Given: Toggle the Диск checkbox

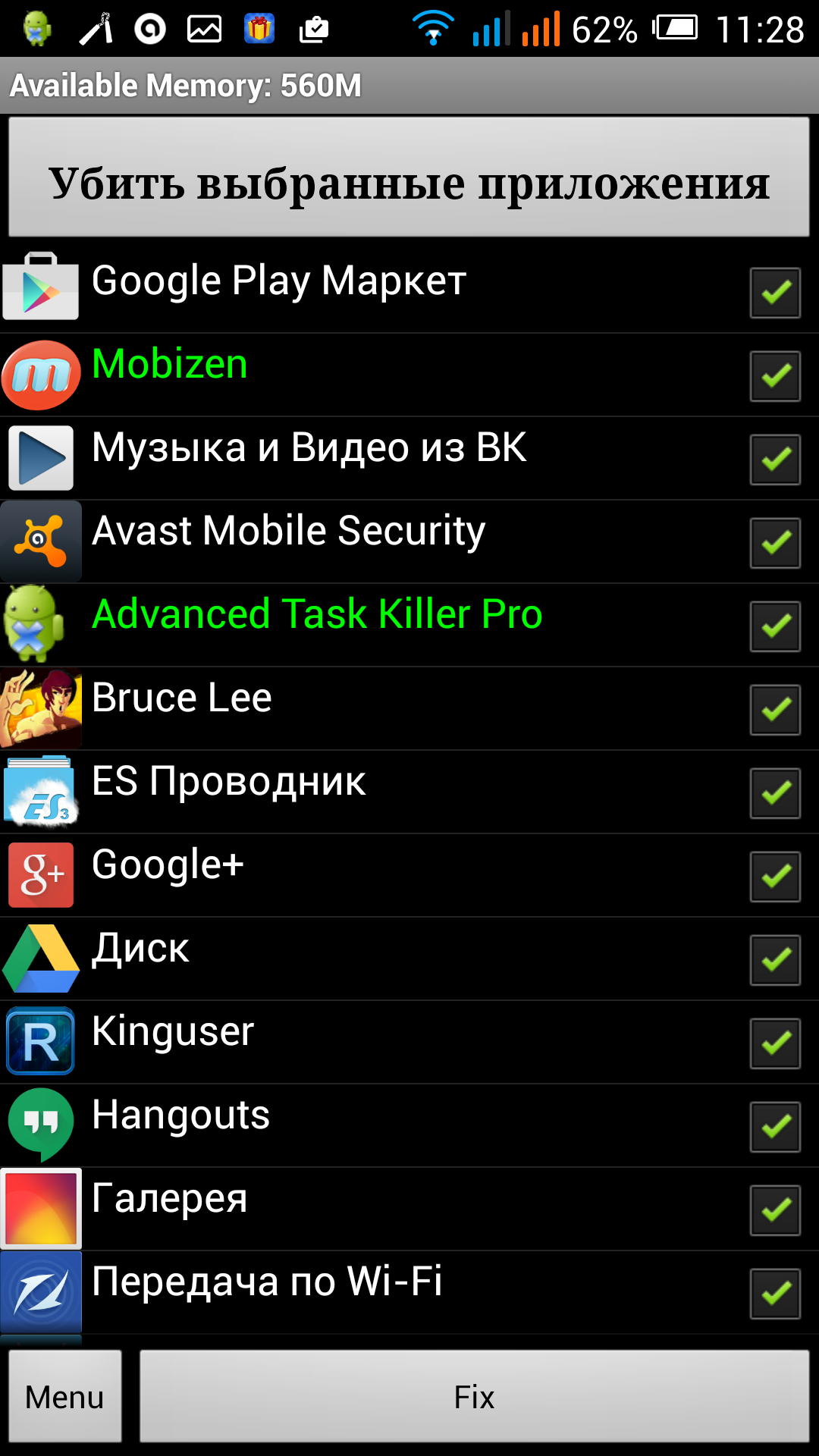Looking at the screenshot, I should [x=775, y=960].
